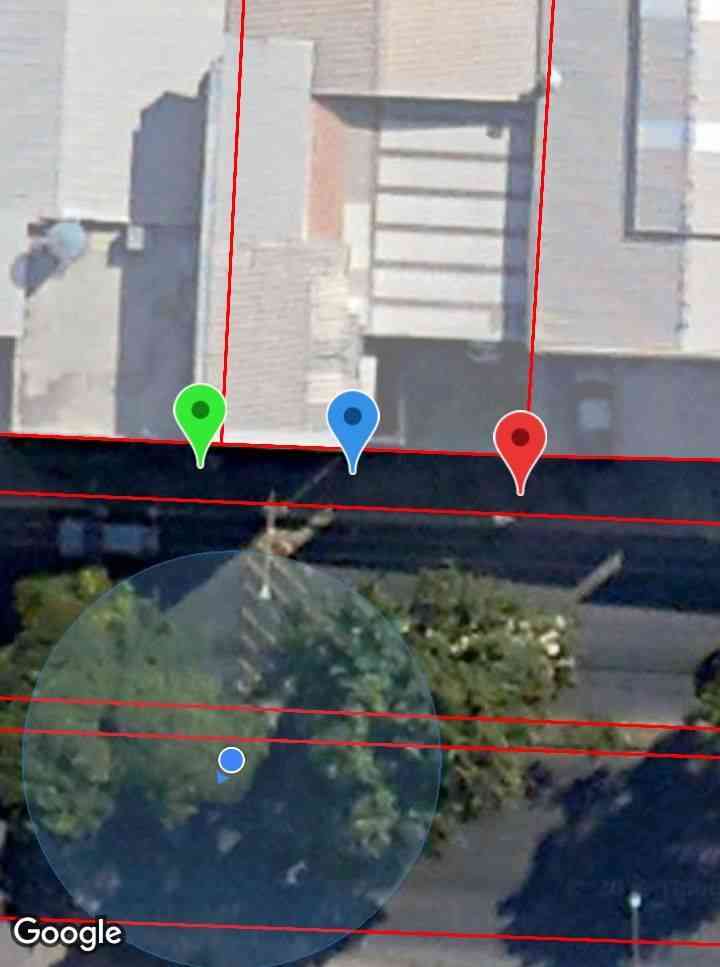Tap the green map pin
Viewport: 720px width, 967px height.
(x=200, y=414)
